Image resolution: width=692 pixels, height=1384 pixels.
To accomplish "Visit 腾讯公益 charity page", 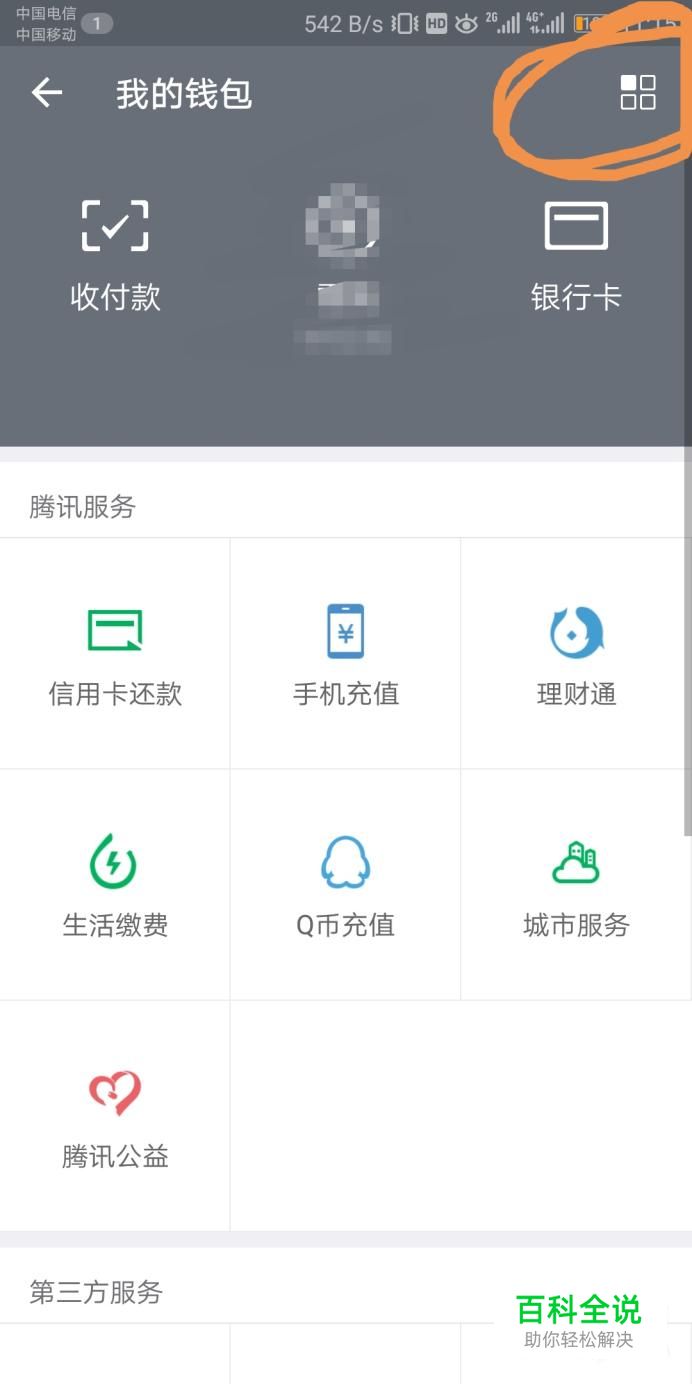I will click(x=115, y=1116).
